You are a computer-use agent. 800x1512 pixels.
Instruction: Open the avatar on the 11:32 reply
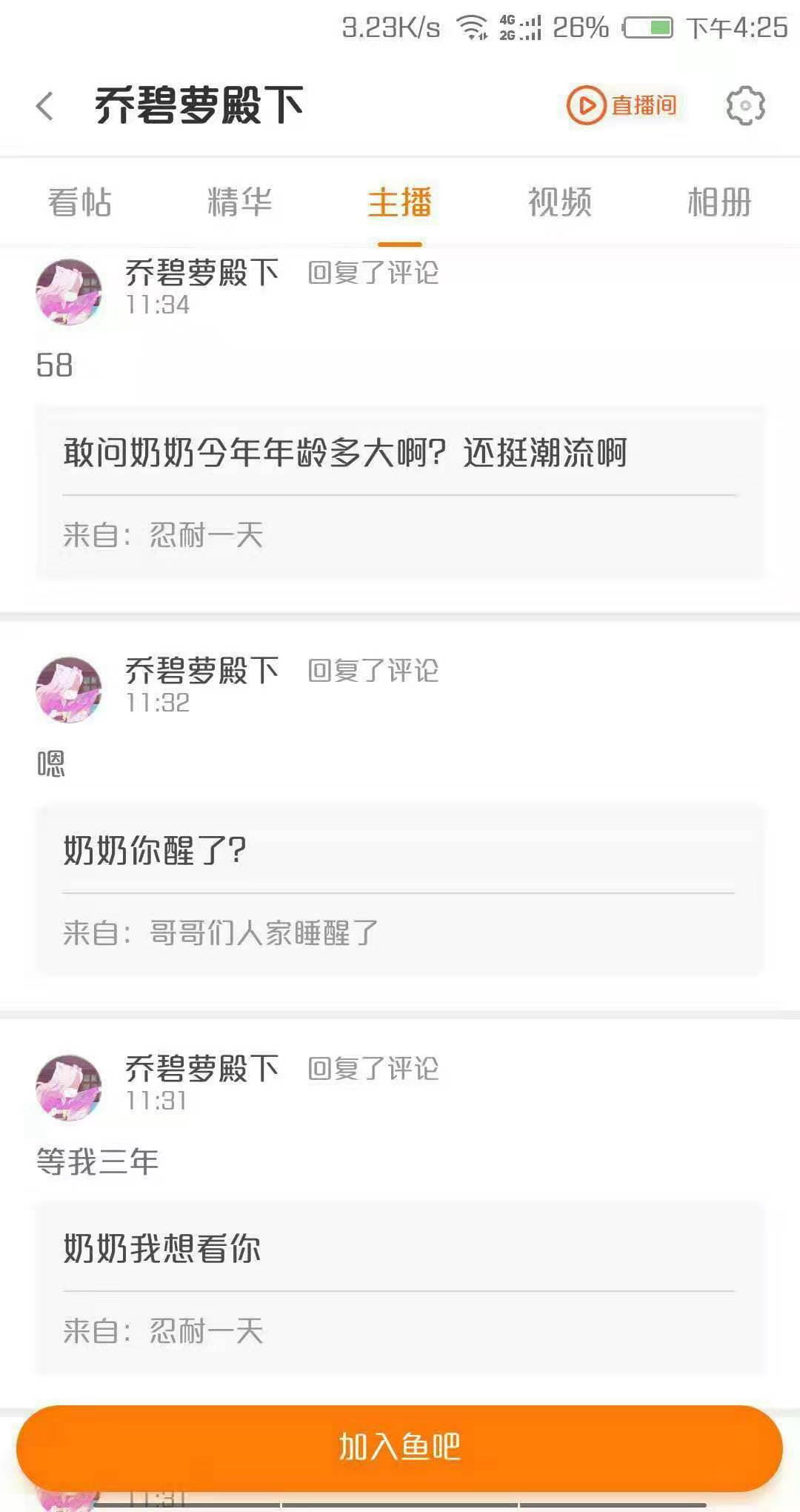(68, 689)
